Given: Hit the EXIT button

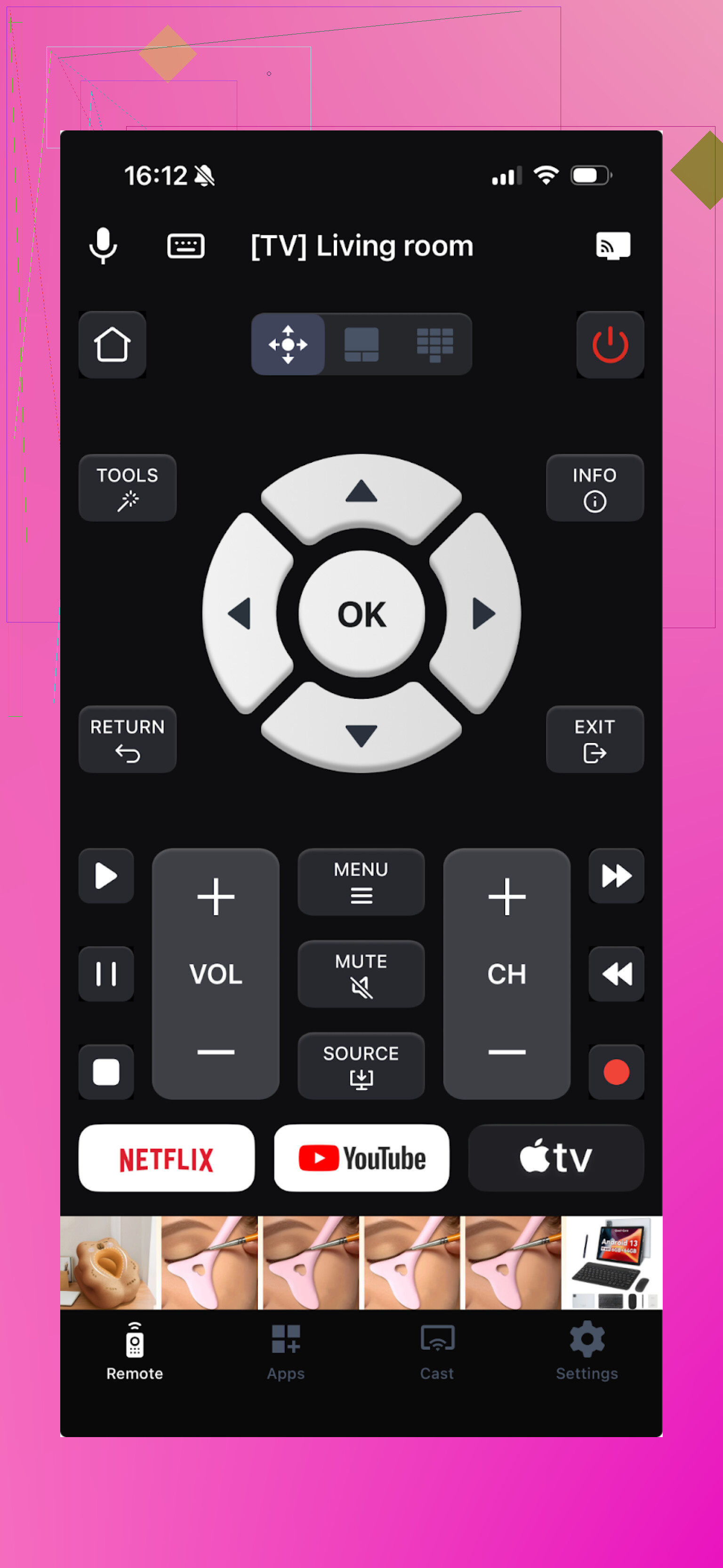Looking at the screenshot, I should click(x=594, y=739).
